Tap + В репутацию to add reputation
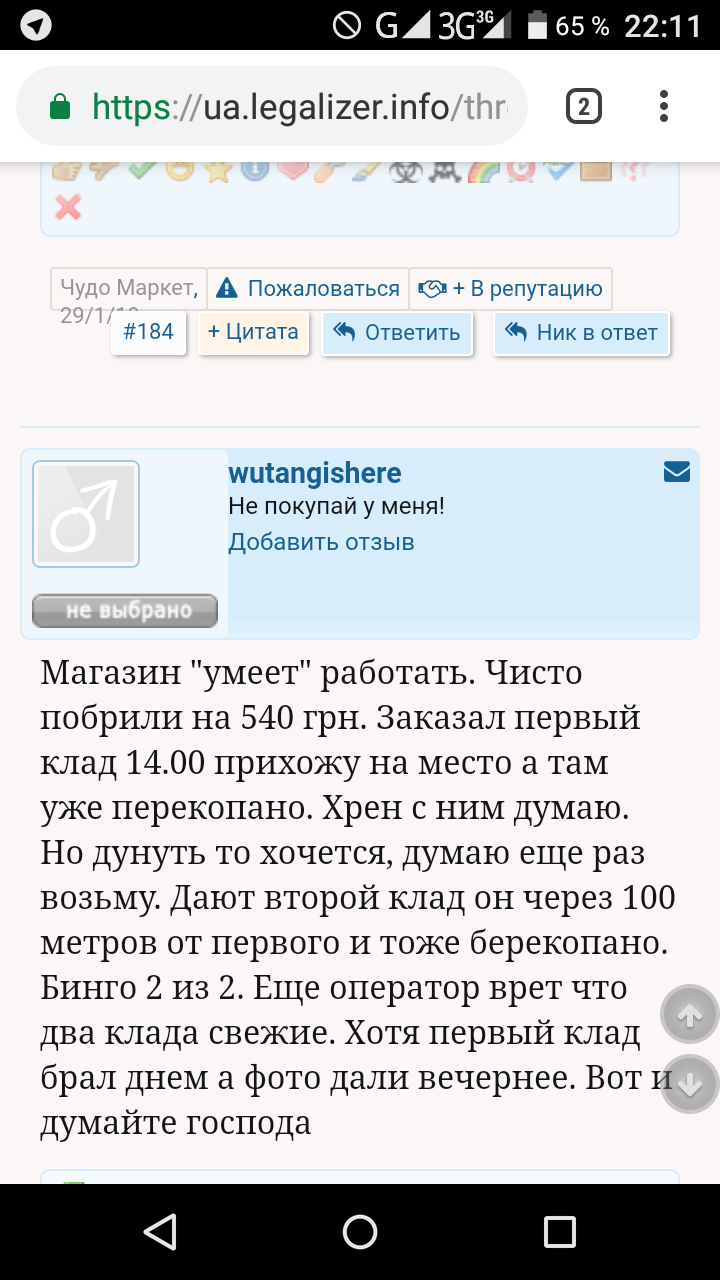The height and width of the screenshot is (1280, 720). (x=511, y=289)
